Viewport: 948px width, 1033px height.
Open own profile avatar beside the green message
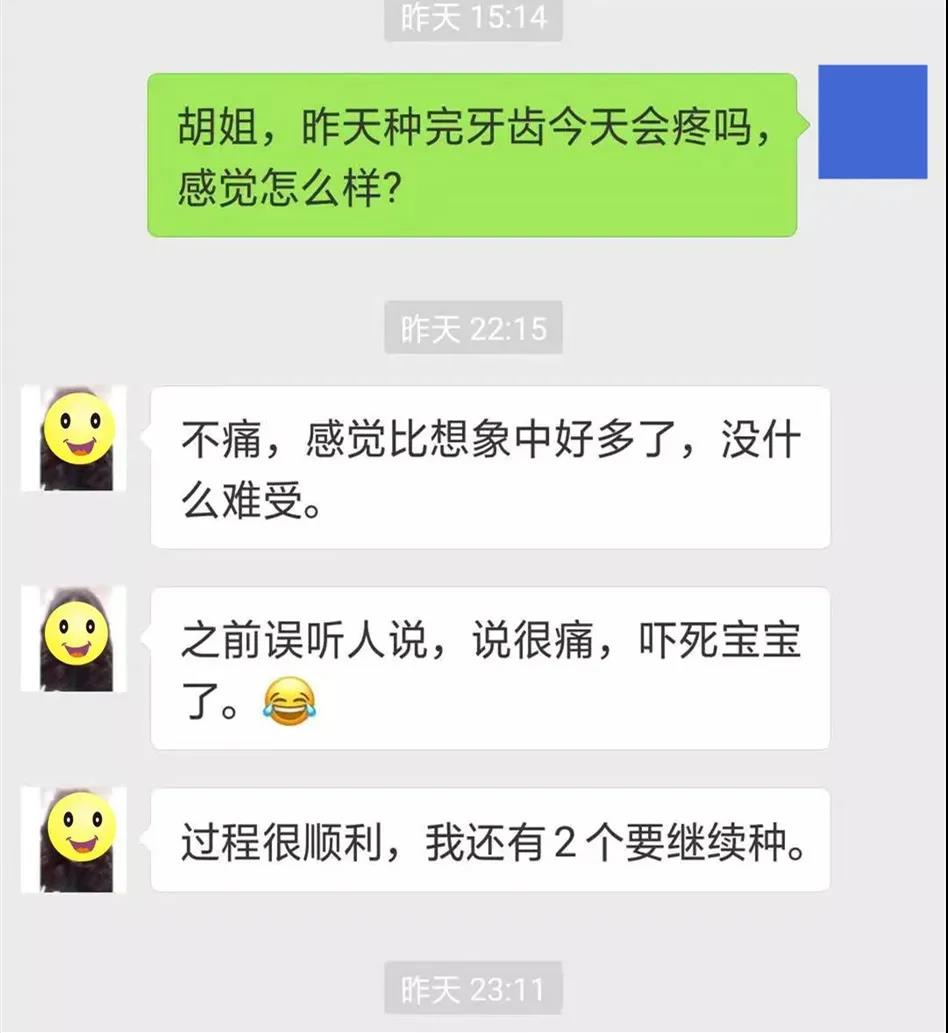872,122
